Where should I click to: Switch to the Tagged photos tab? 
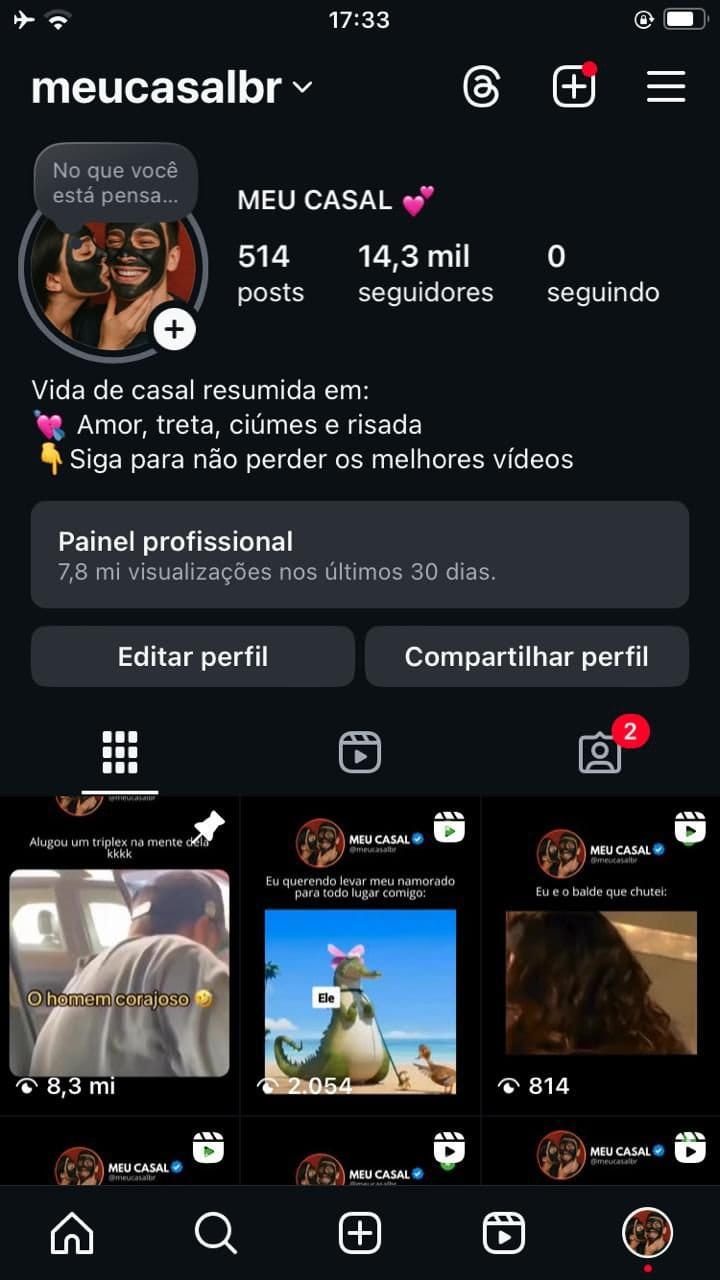599,755
